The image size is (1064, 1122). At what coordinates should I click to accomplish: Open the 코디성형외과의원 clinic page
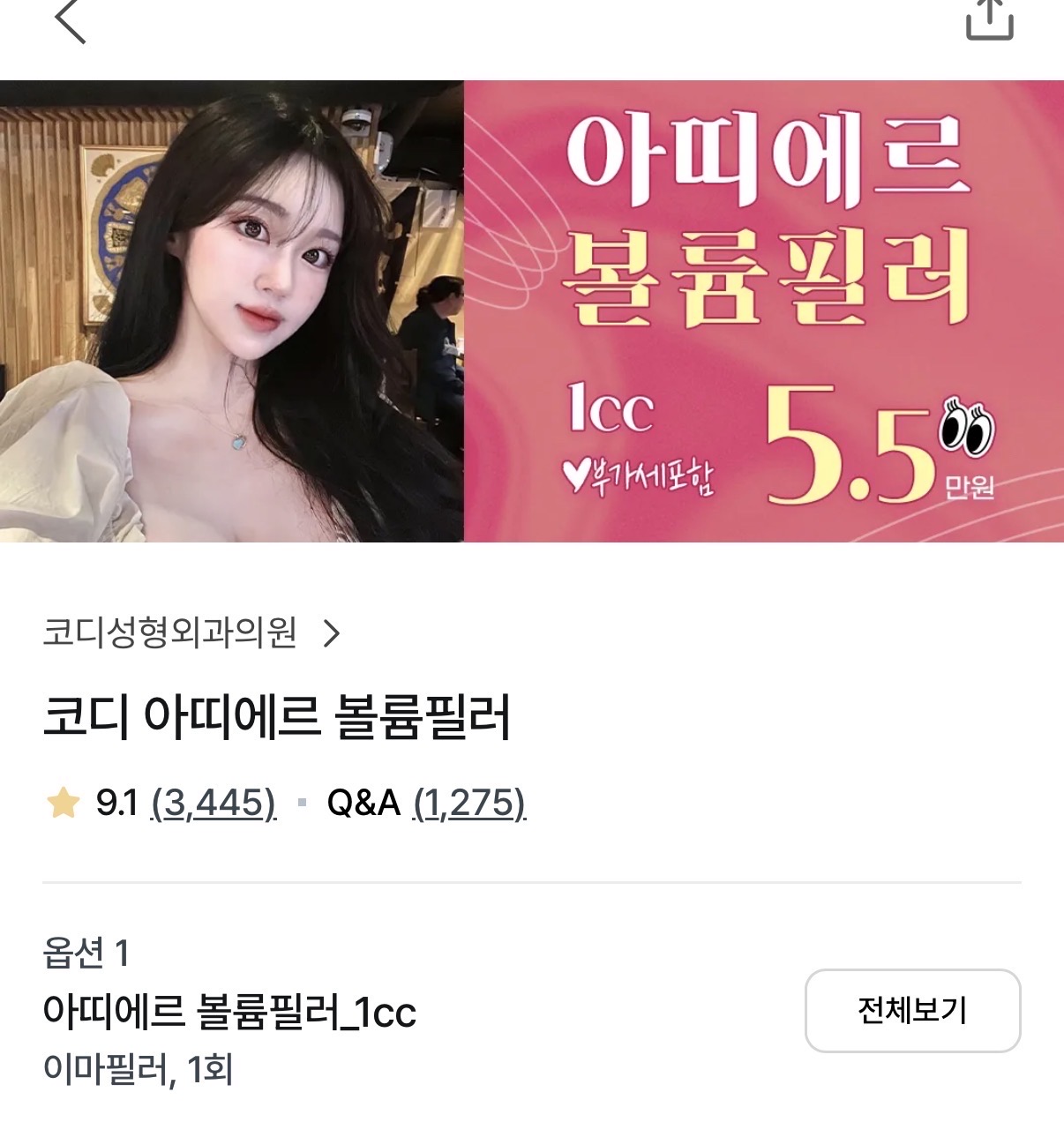(191, 632)
